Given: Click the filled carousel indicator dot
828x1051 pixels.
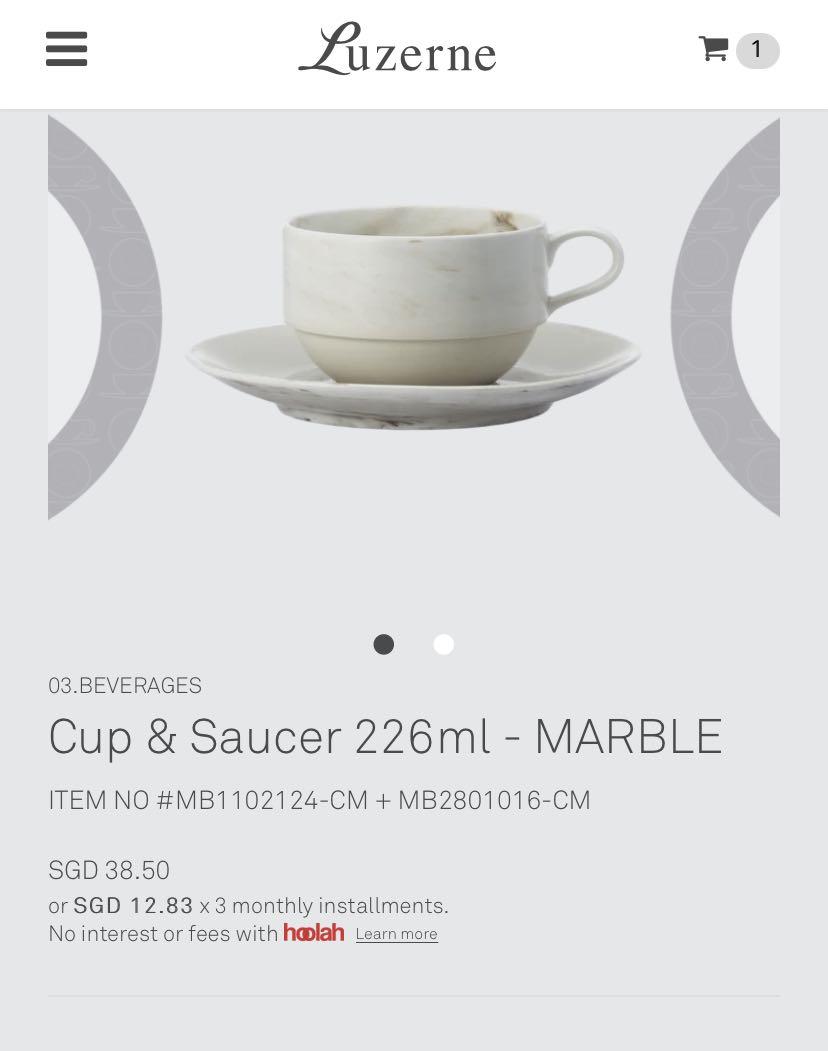Looking at the screenshot, I should [384, 644].
